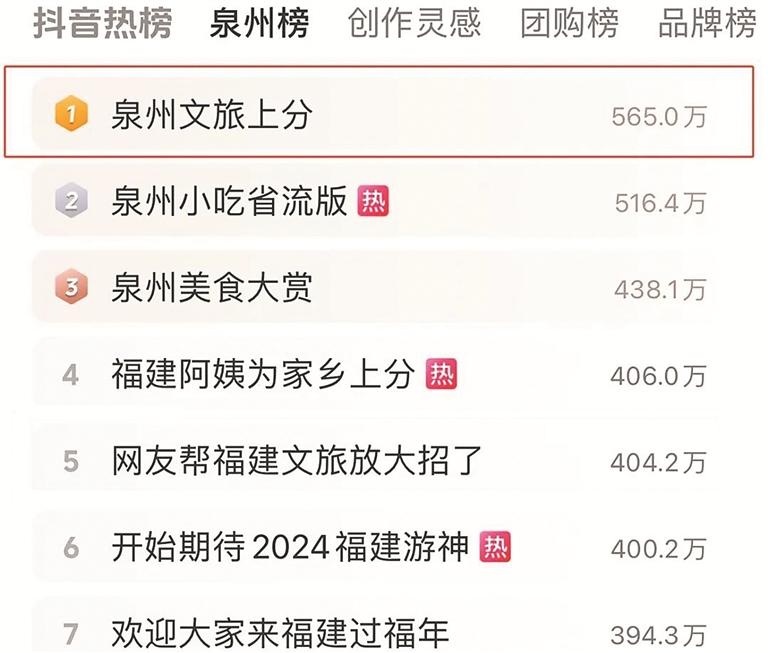Open 福建阿姨为家乡上分 topic

(x=262, y=375)
